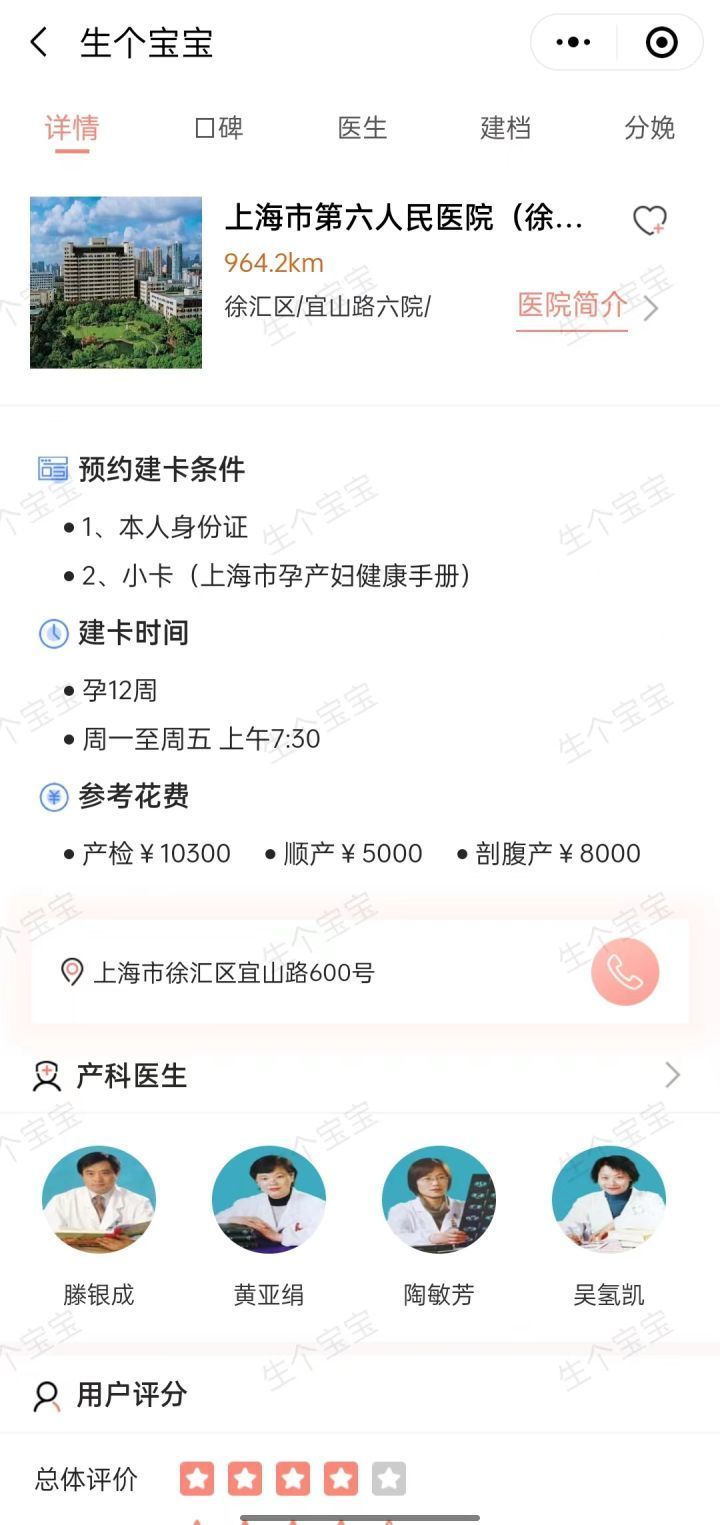Viewport: 720px width, 1525px height.
Task: Select the 详情 tab
Action: [x=72, y=128]
